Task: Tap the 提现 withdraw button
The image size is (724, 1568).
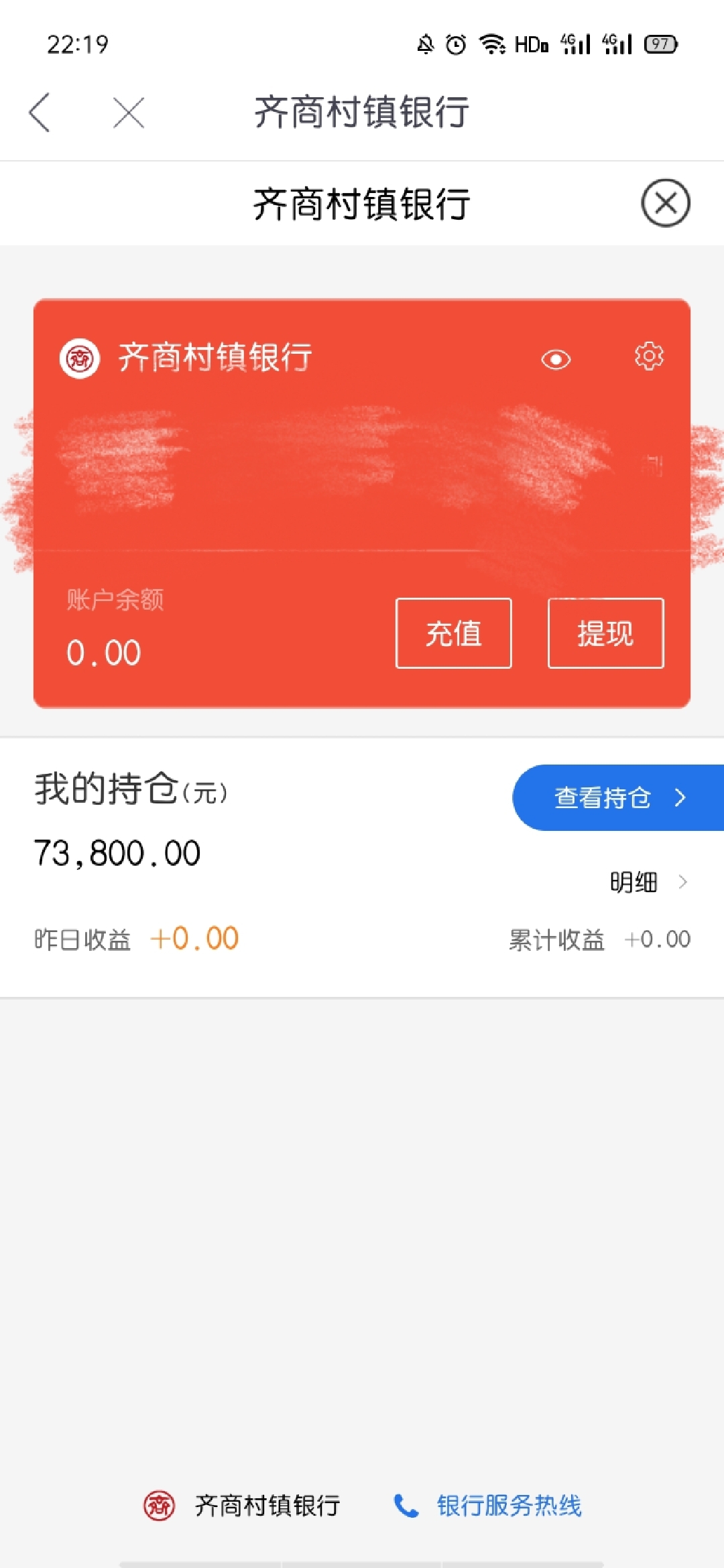Action: pyautogui.click(x=606, y=633)
